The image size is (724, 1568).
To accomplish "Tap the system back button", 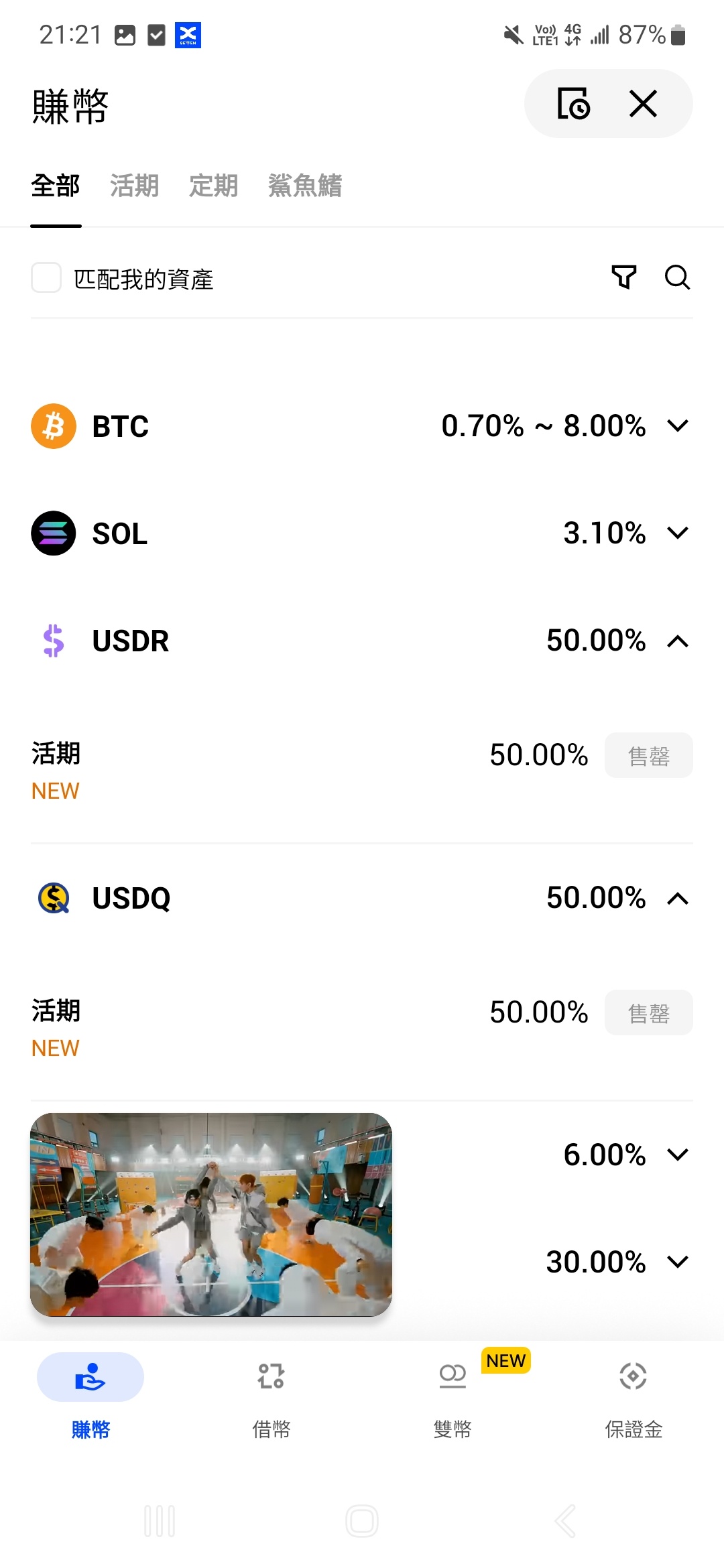I will (x=565, y=1520).
